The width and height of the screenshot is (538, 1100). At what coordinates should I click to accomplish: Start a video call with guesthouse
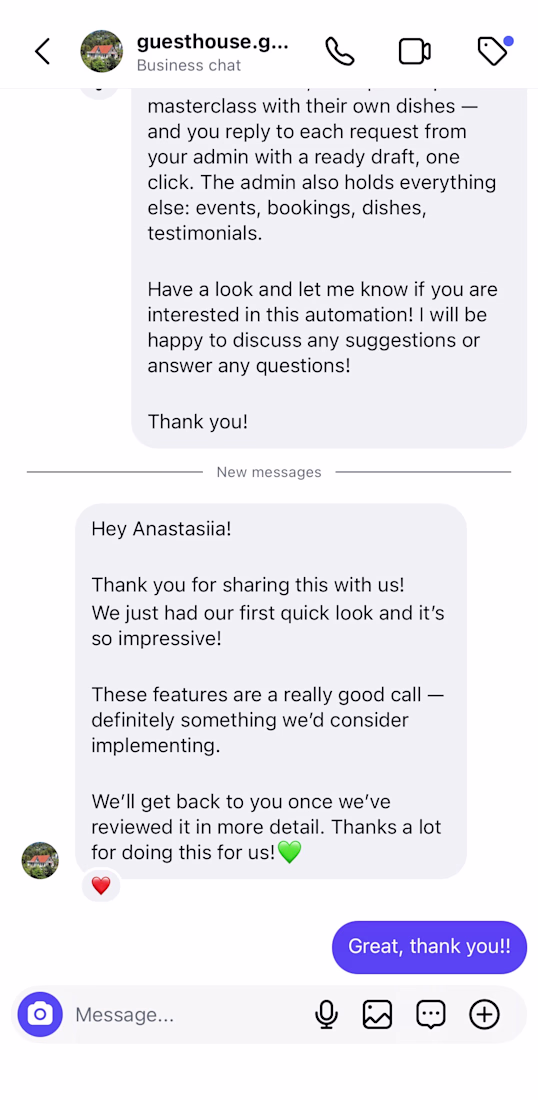point(415,52)
